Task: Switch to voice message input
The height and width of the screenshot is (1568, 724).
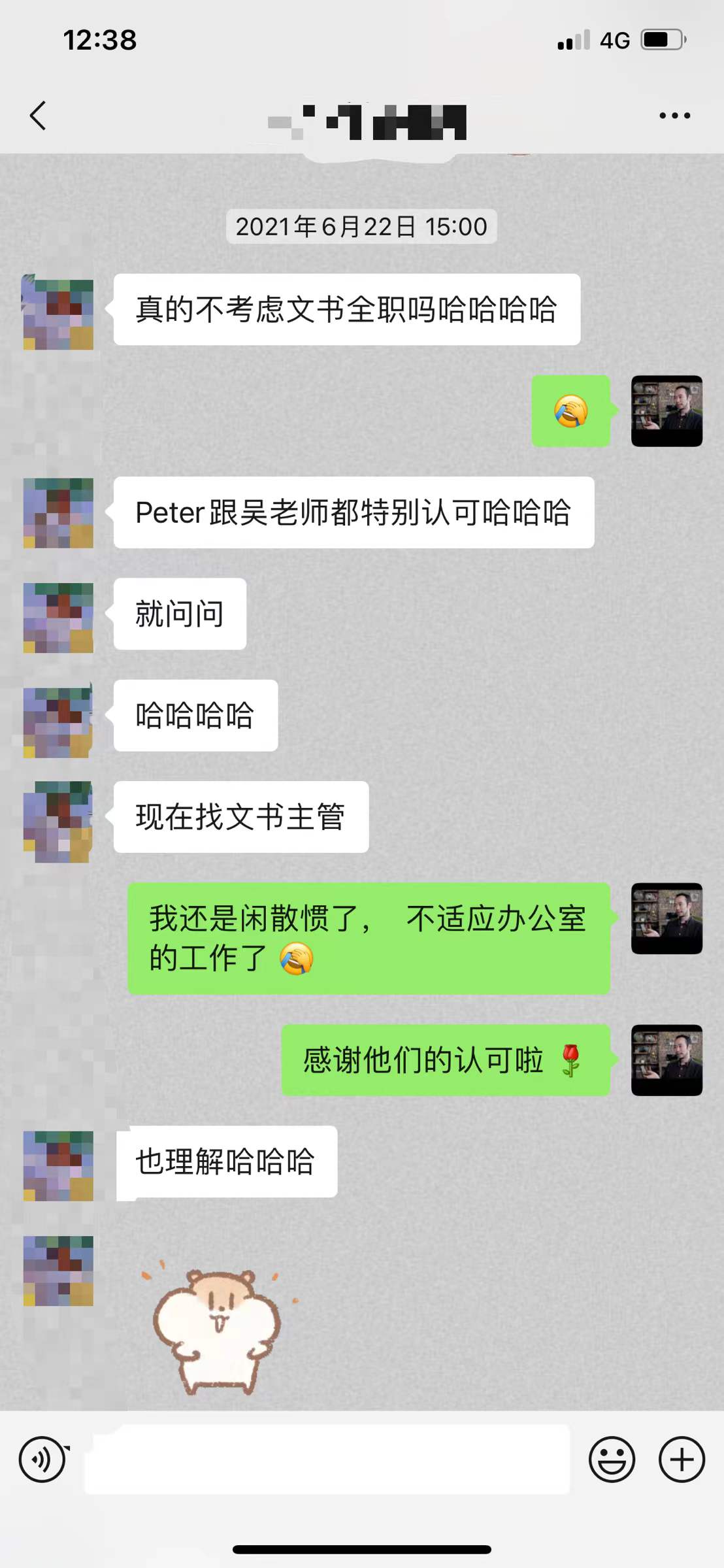Action: (42, 1460)
